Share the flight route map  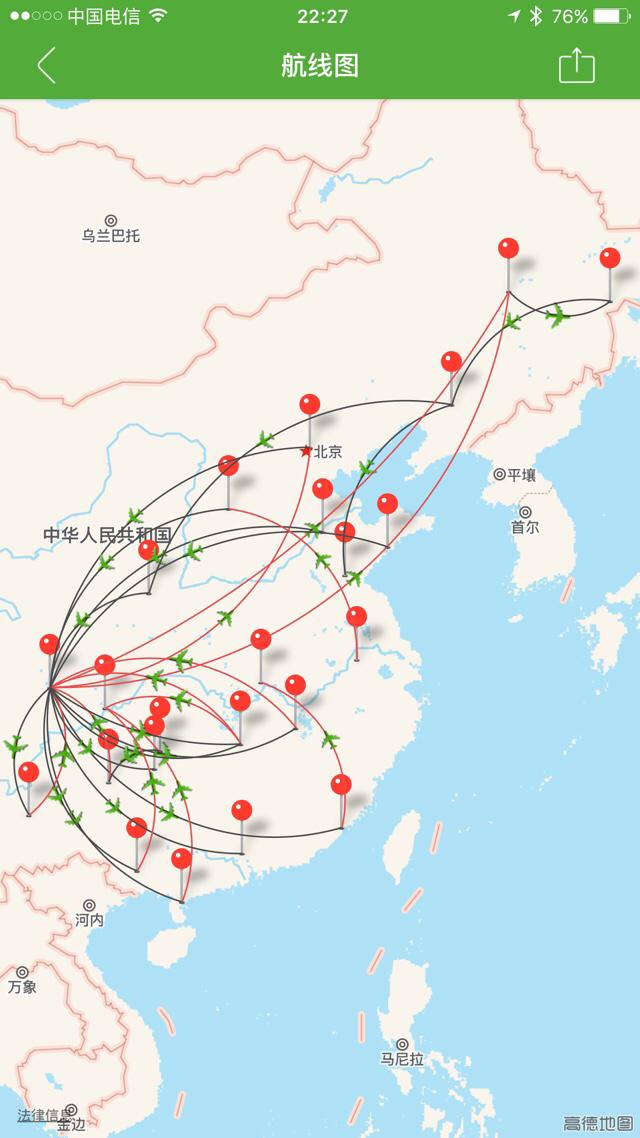577,65
